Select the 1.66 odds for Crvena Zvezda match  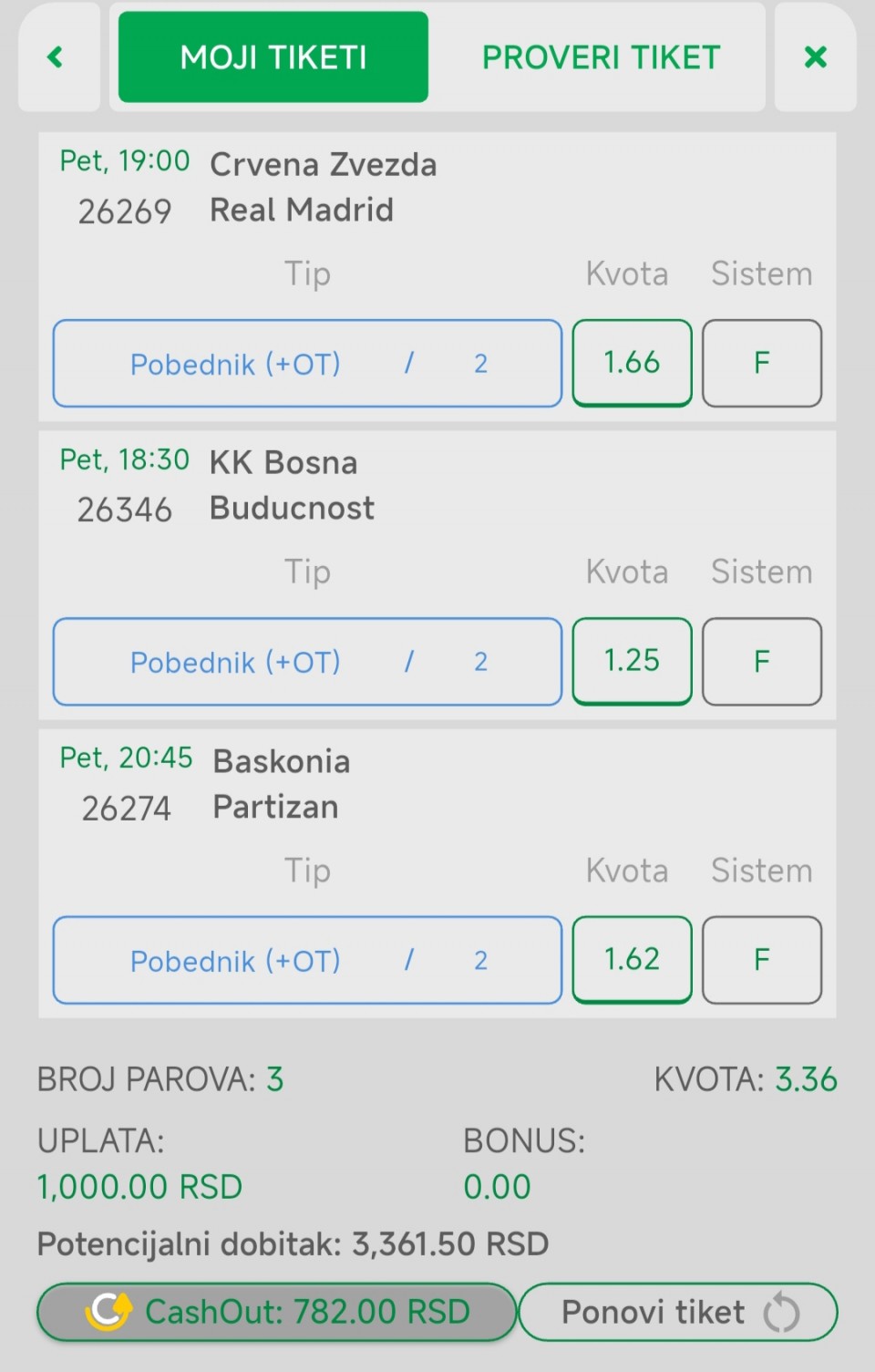(x=632, y=363)
